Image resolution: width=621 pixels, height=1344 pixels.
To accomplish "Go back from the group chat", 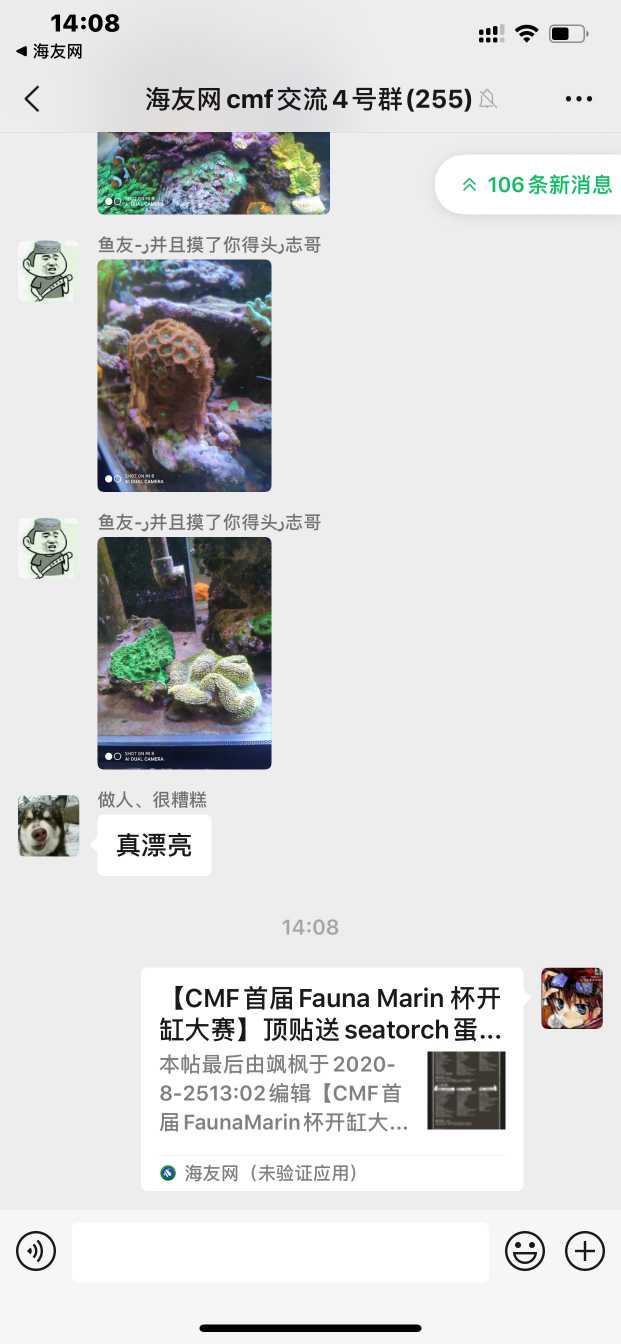I will (x=33, y=99).
